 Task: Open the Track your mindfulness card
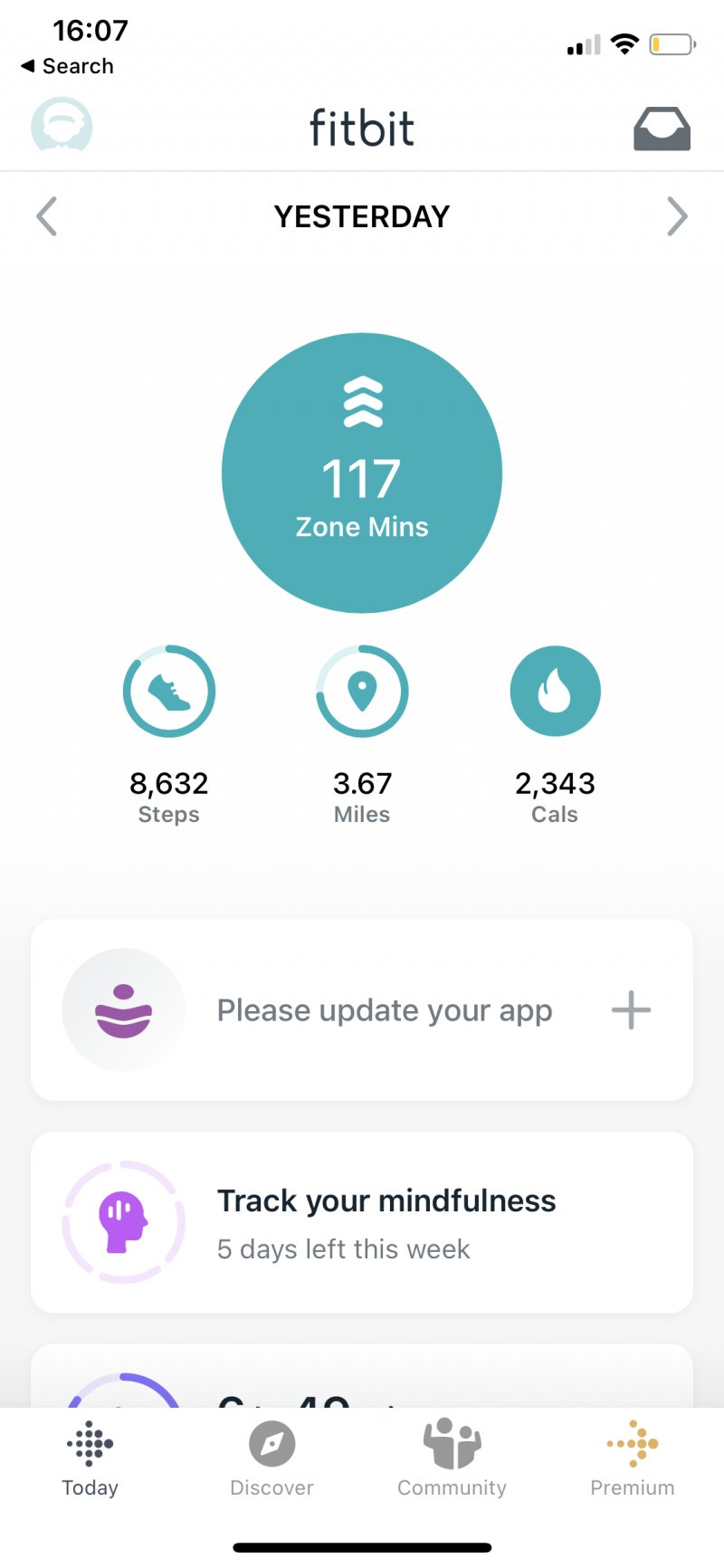pyautogui.click(x=362, y=1222)
